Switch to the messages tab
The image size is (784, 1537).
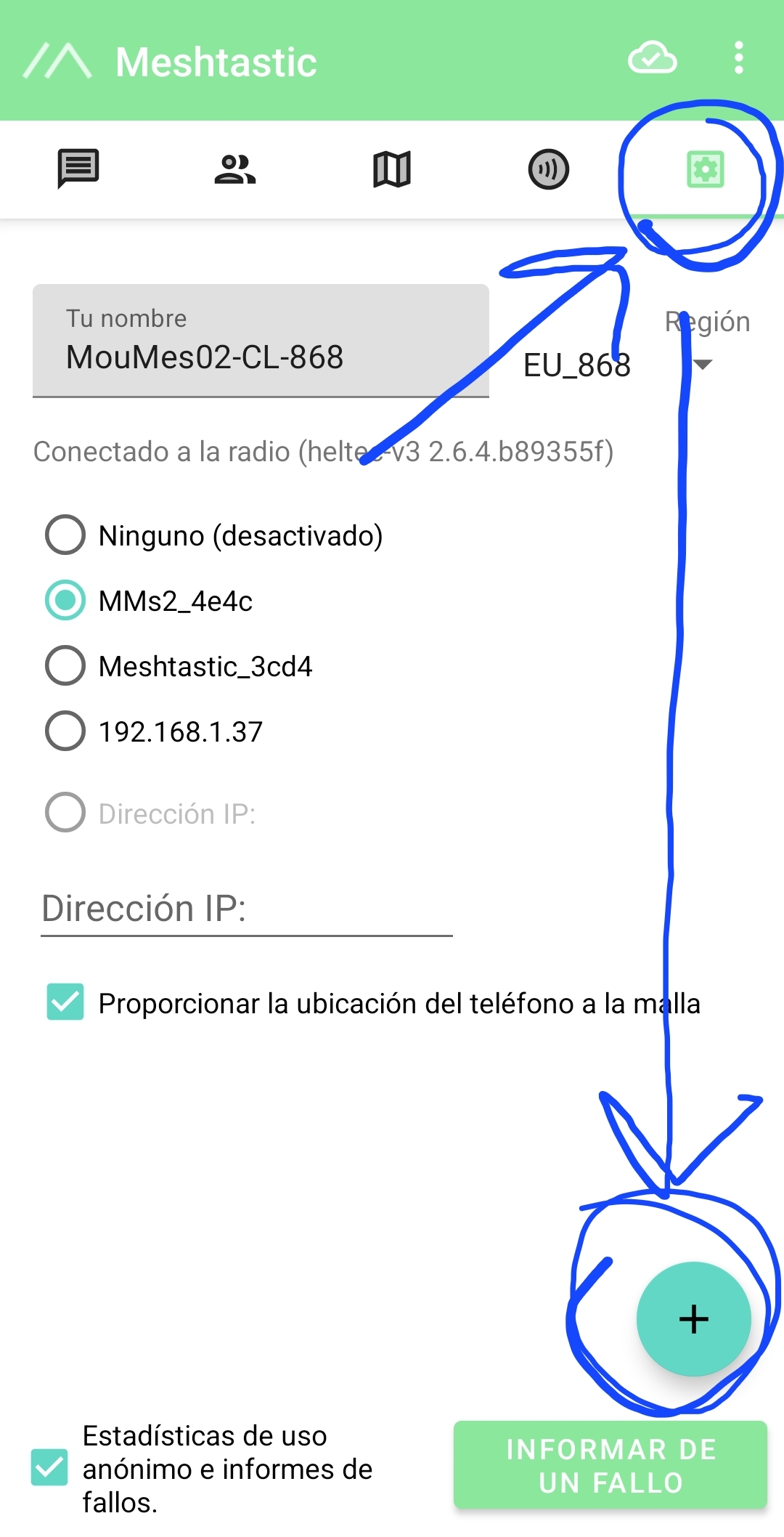(x=78, y=169)
